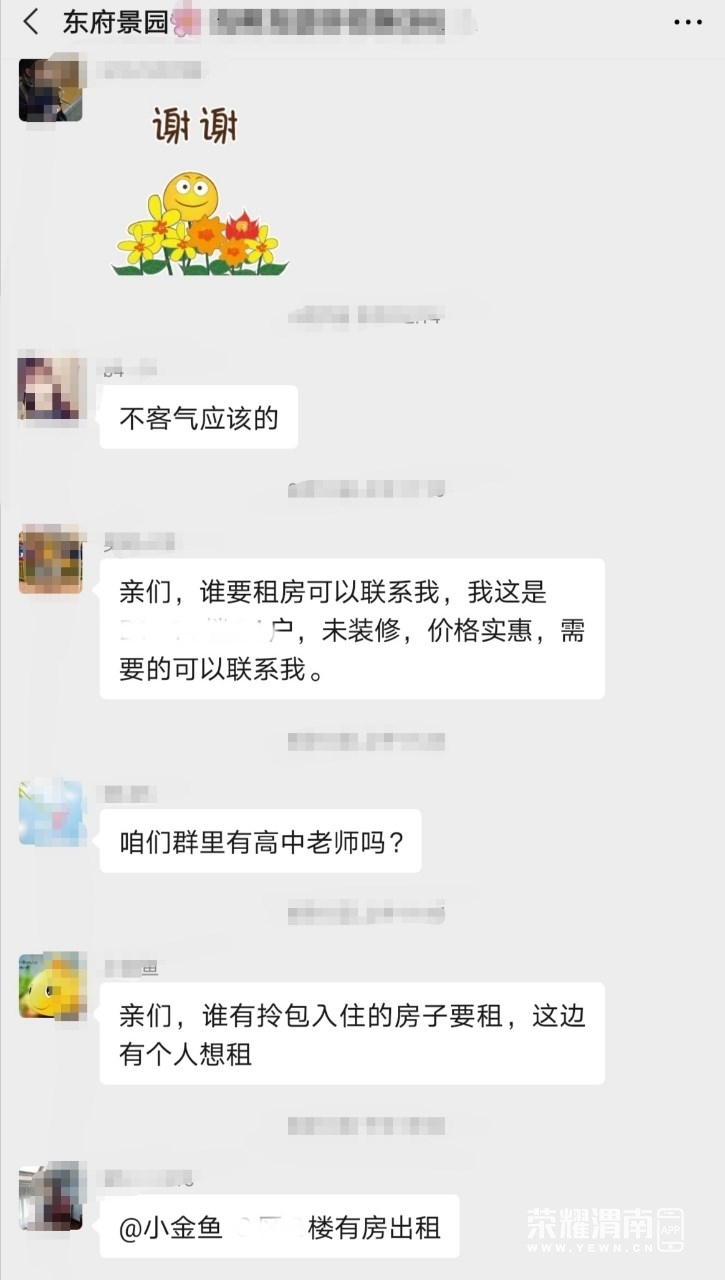Open the three-dot group chat menu
The height and width of the screenshot is (1280, 725).
pos(688,22)
